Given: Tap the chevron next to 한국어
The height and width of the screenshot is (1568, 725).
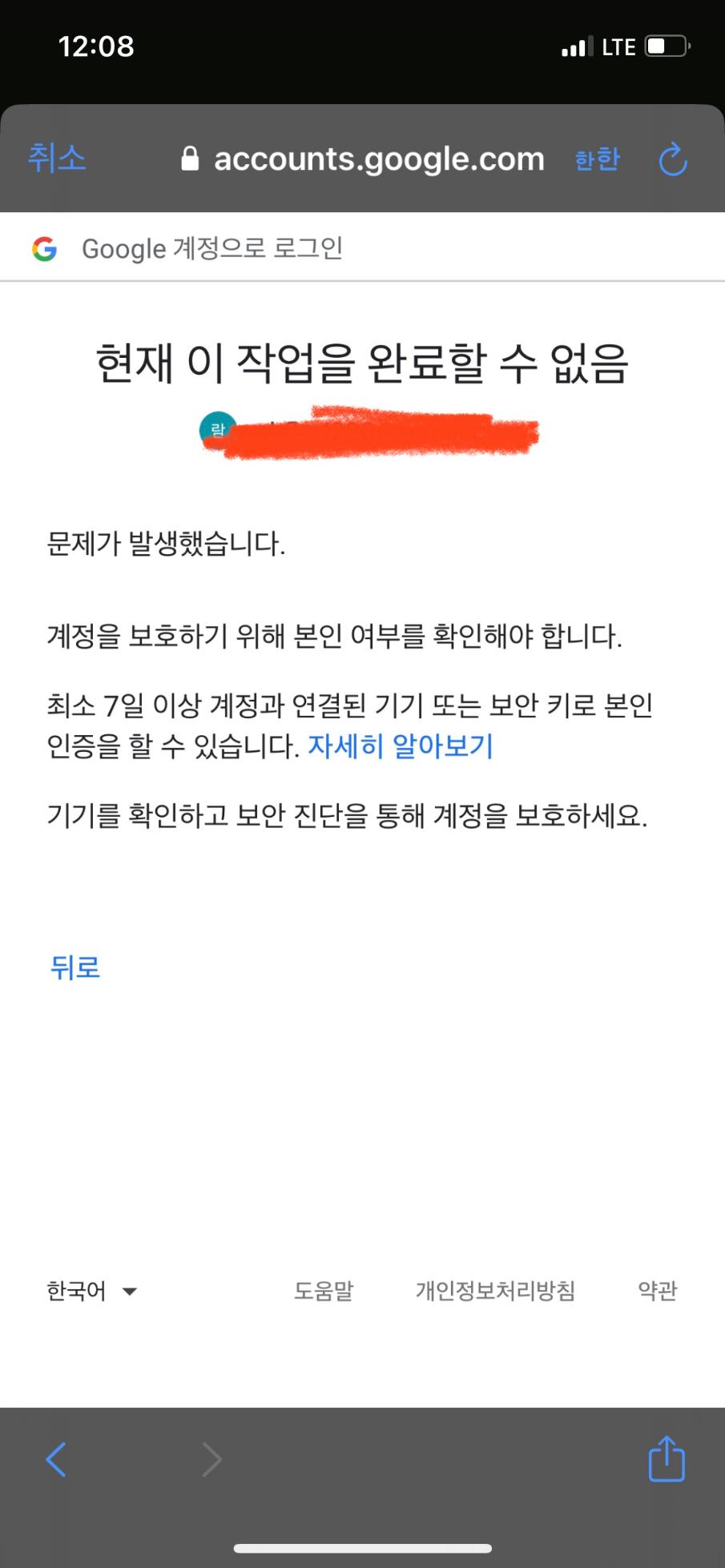Looking at the screenshot, I should coord(129,1291).
